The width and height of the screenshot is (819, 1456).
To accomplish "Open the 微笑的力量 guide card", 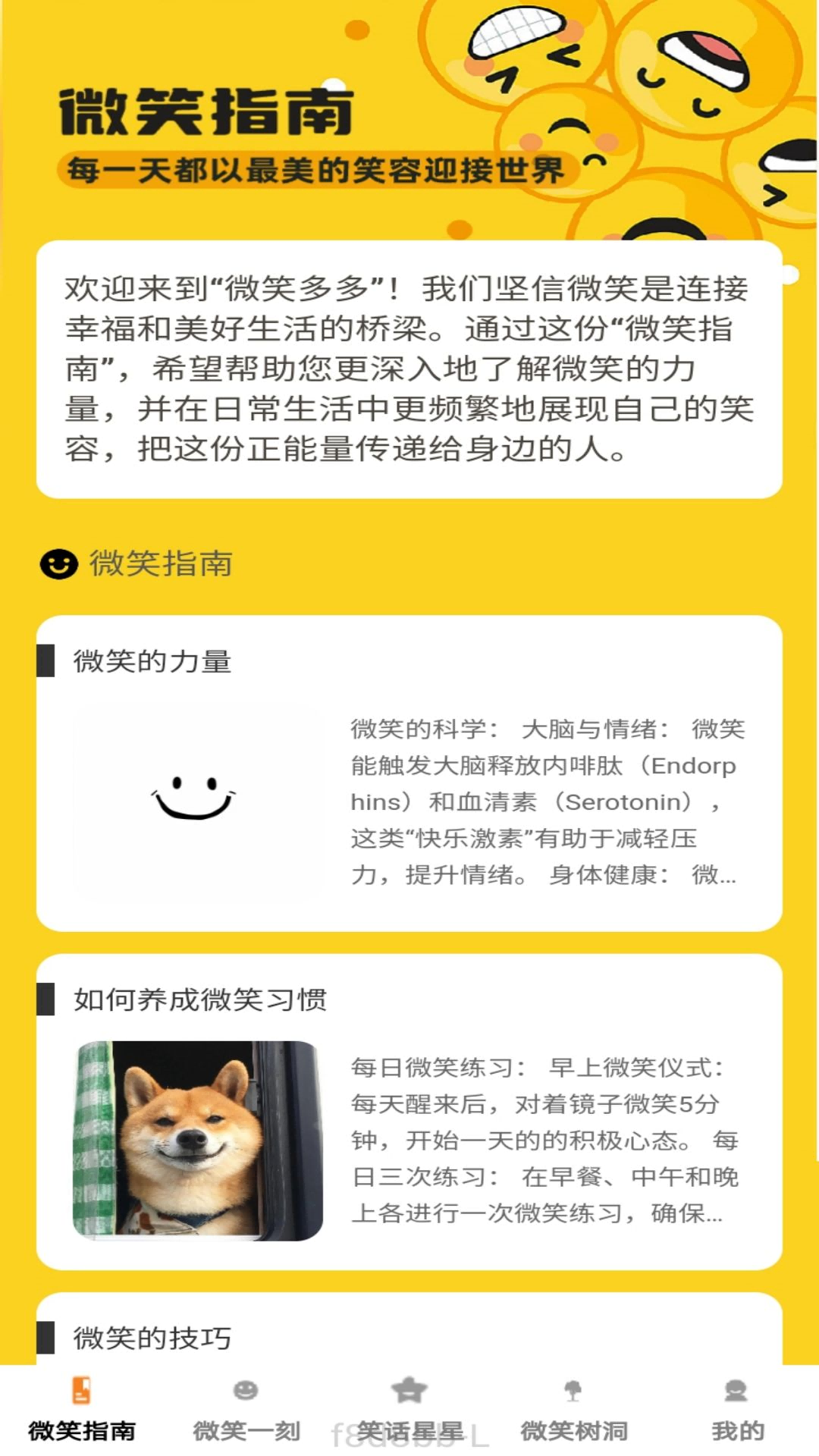I will pyautogui.click(x=409, y=773).
